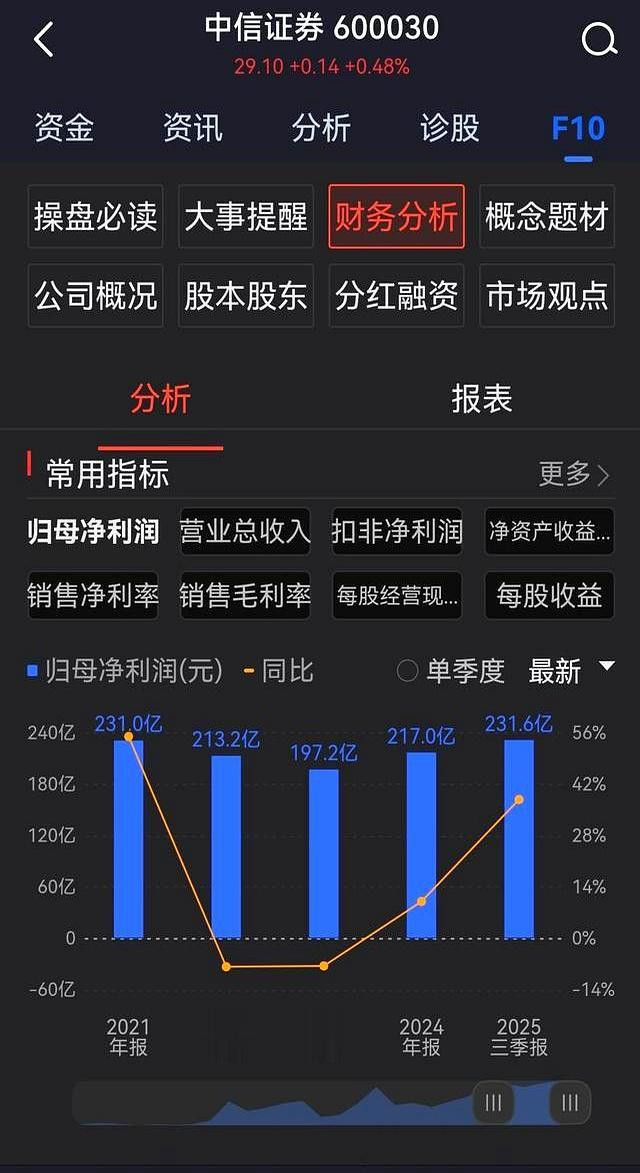Go back using the top-left arrow

click(43, 41)
